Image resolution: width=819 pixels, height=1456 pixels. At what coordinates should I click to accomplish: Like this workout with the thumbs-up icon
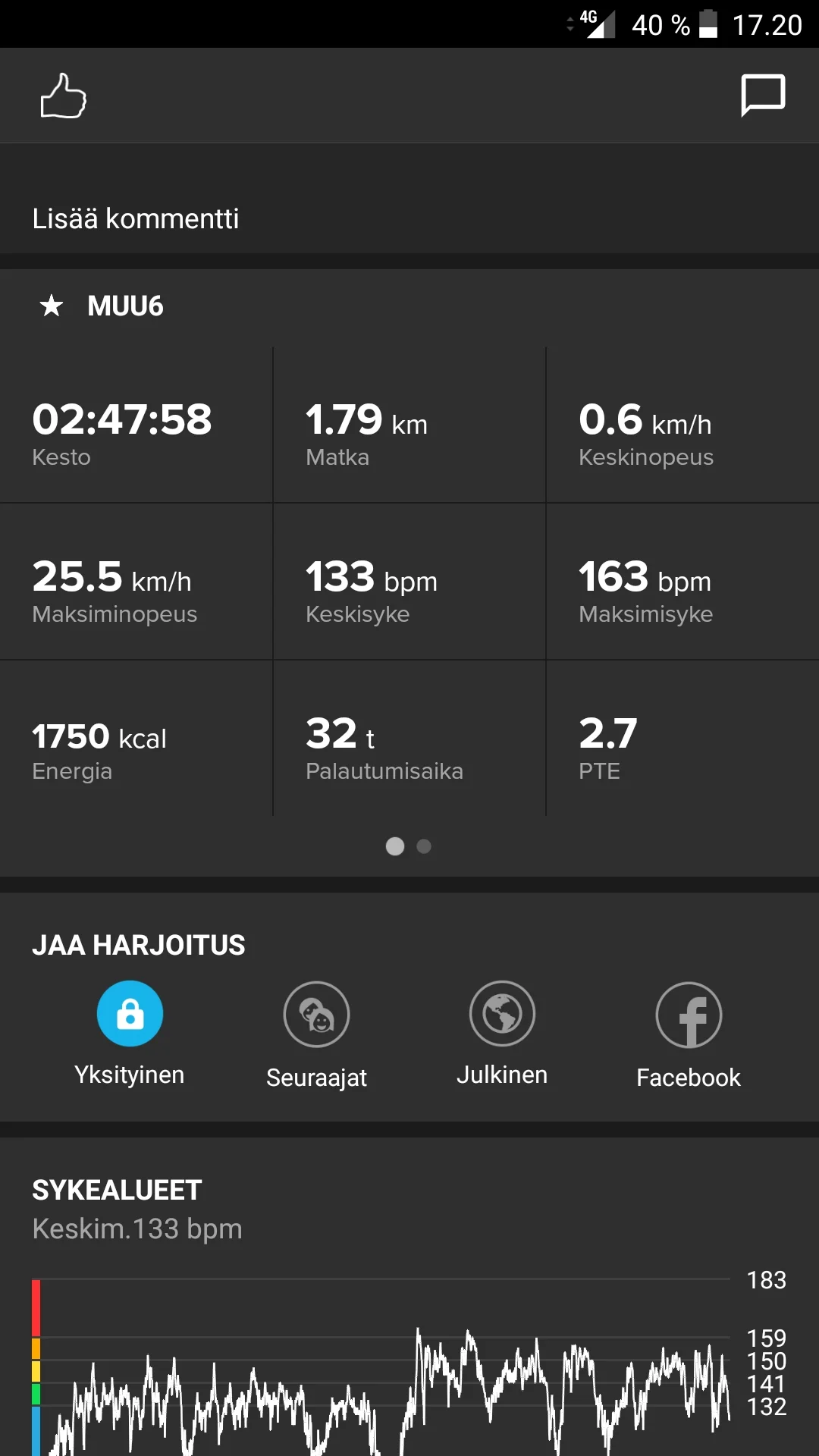click(63, 96)
